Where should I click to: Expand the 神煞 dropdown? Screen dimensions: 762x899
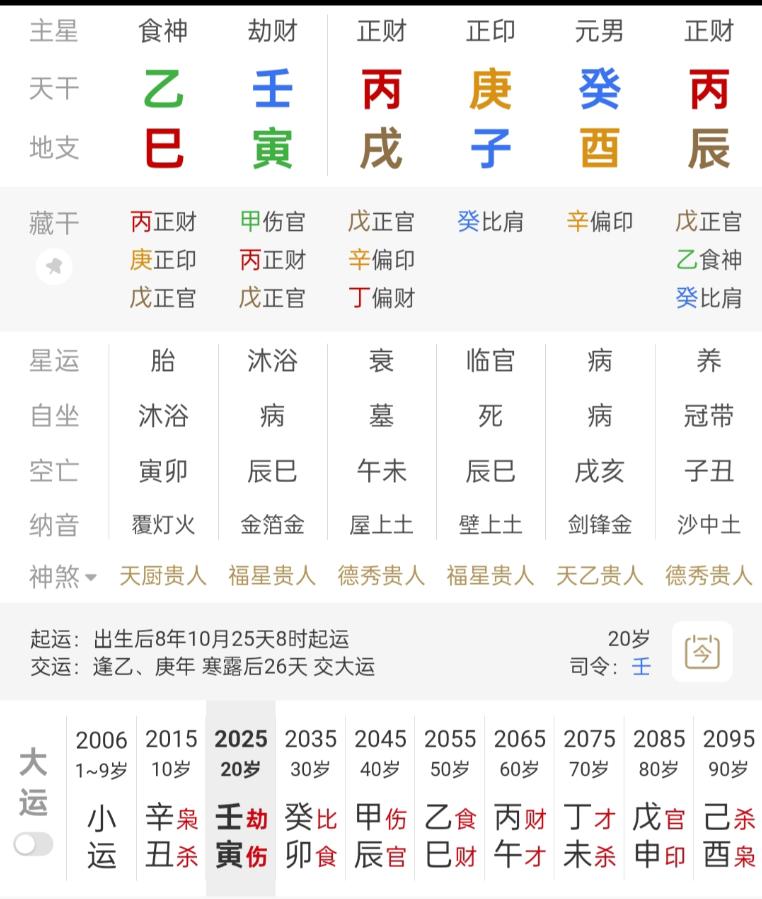click(62, 576)
